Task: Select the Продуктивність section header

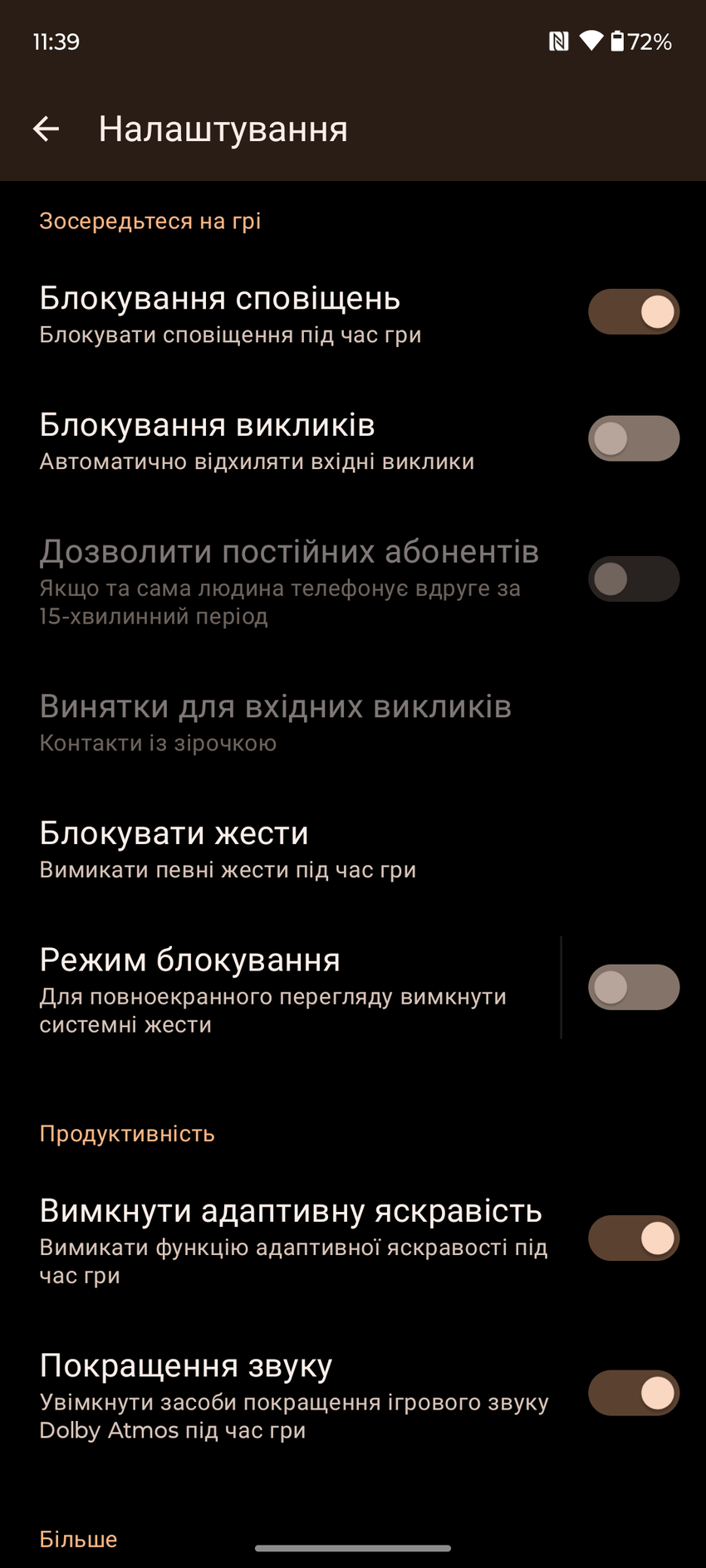Action: point(126,1133)
